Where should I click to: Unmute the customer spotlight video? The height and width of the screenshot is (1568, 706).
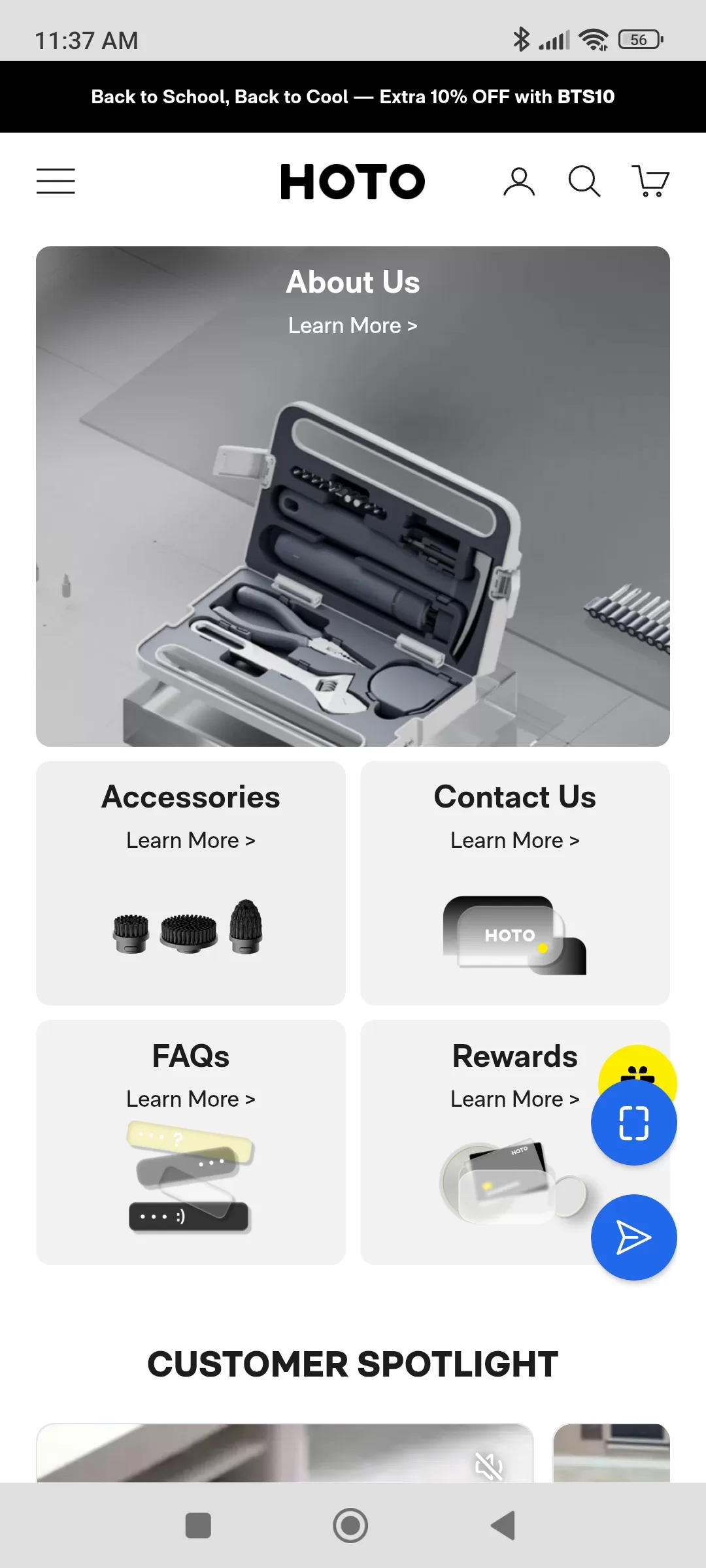(x=488, y=1466)
